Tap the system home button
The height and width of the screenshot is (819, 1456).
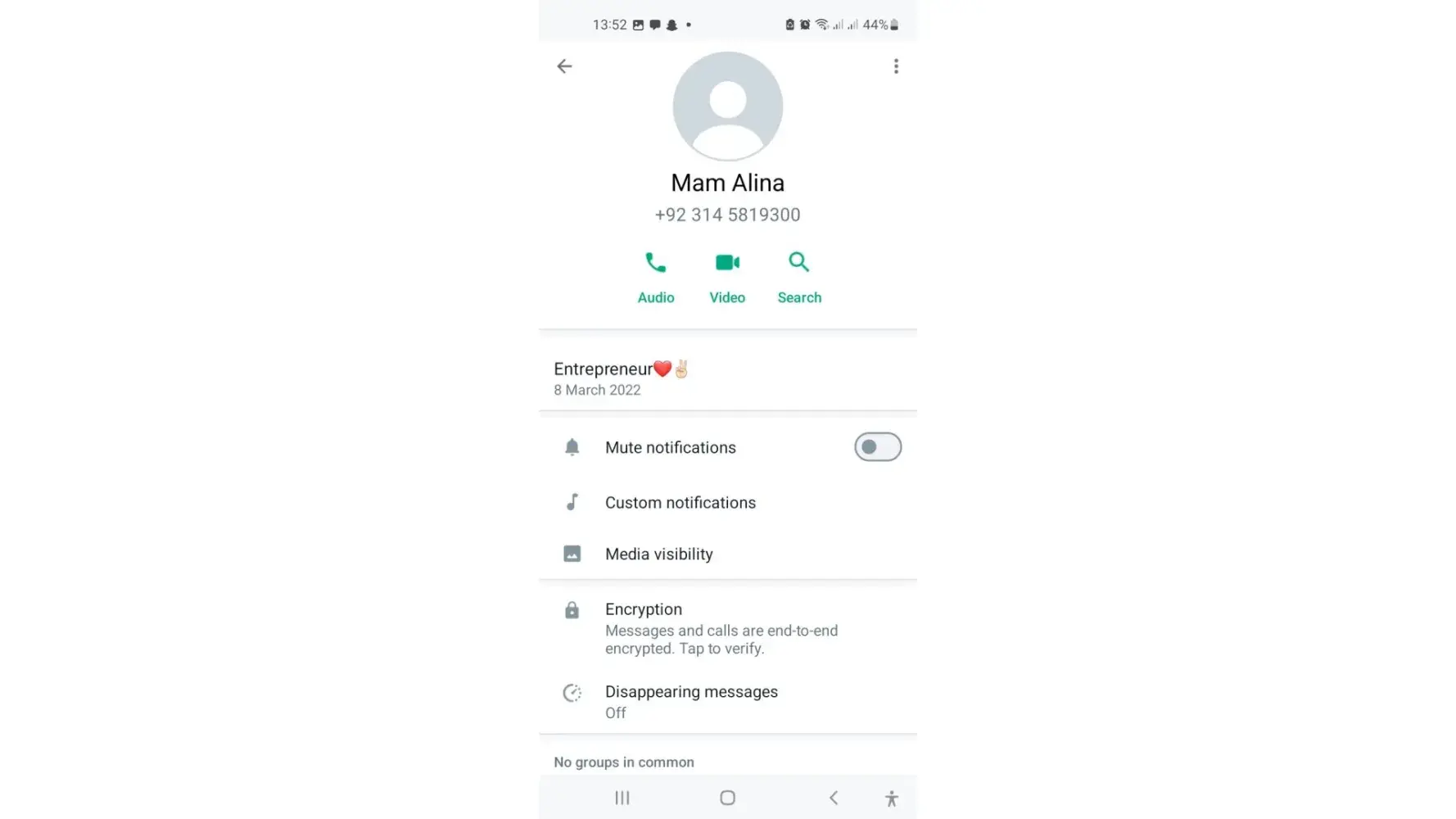coord(727,798)
